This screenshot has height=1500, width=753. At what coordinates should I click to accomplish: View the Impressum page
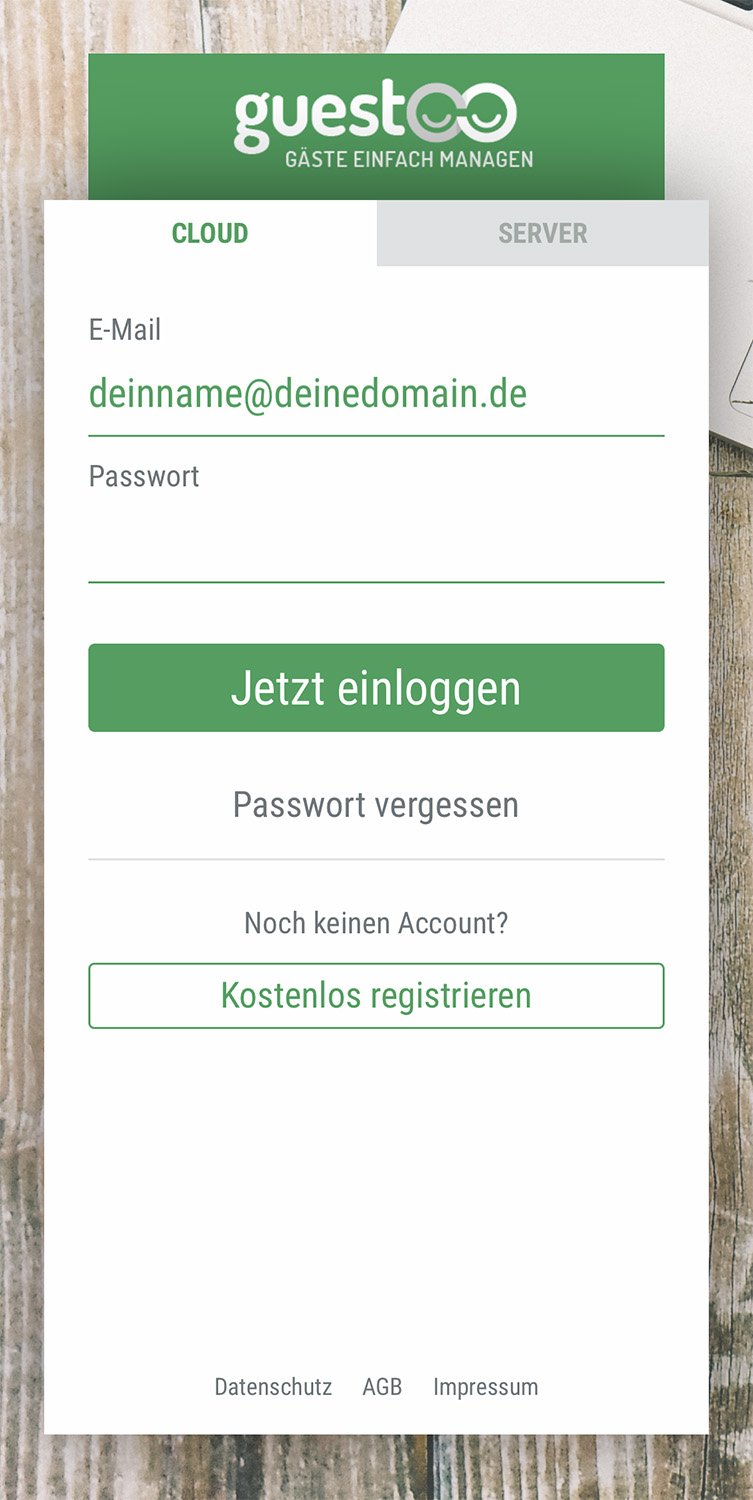click(x=486, y=1387)
